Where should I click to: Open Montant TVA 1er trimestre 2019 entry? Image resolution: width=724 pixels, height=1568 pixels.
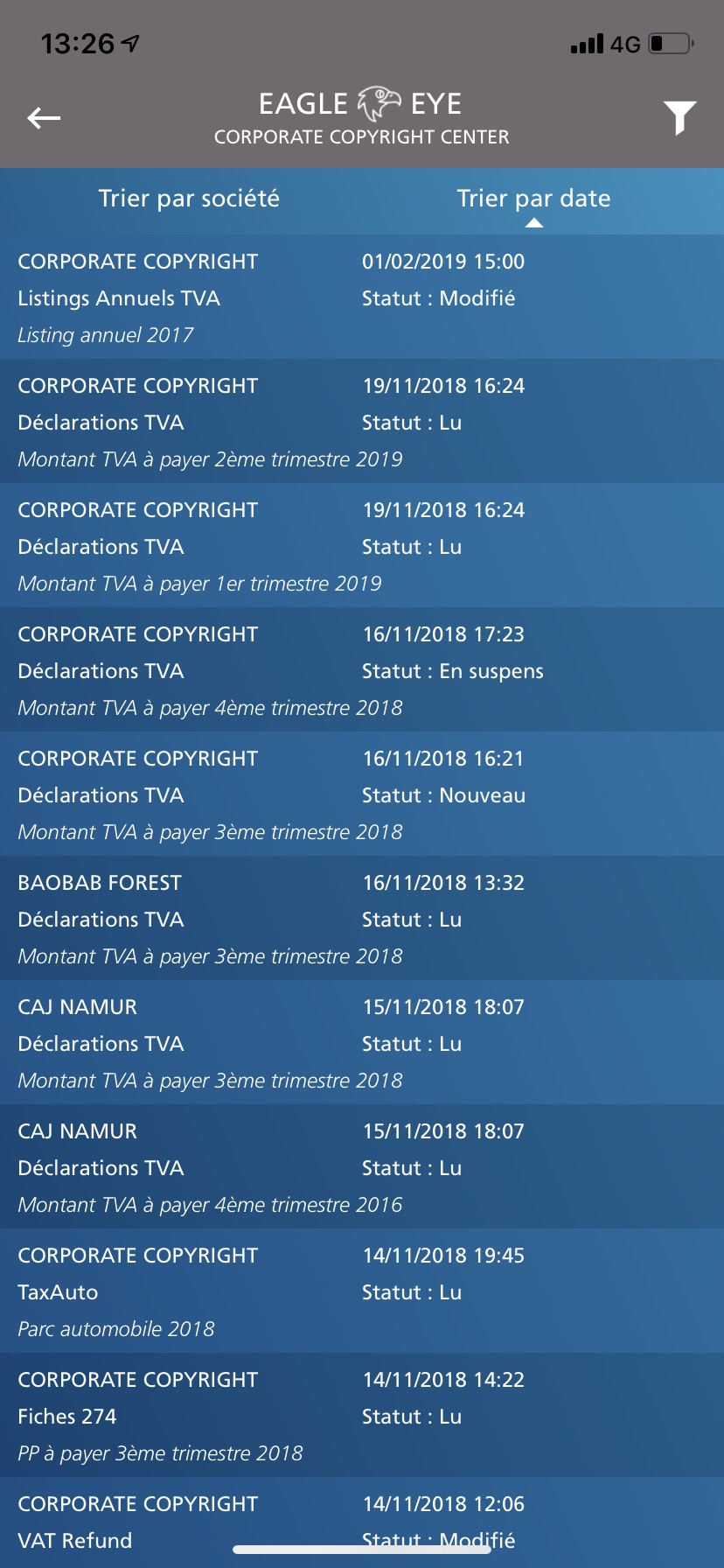[362, 545]
